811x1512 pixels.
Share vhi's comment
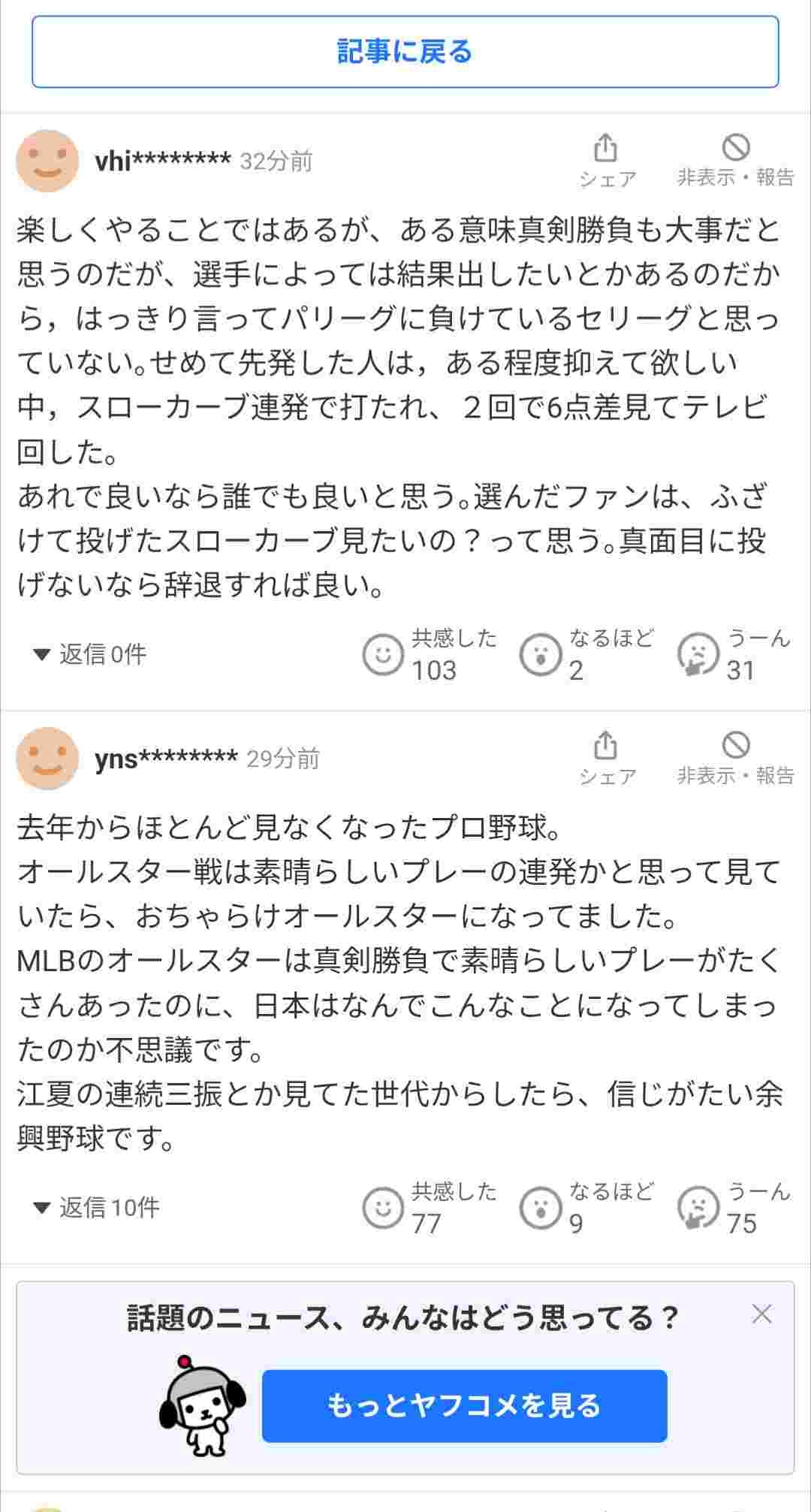click(x=606, y=159)
